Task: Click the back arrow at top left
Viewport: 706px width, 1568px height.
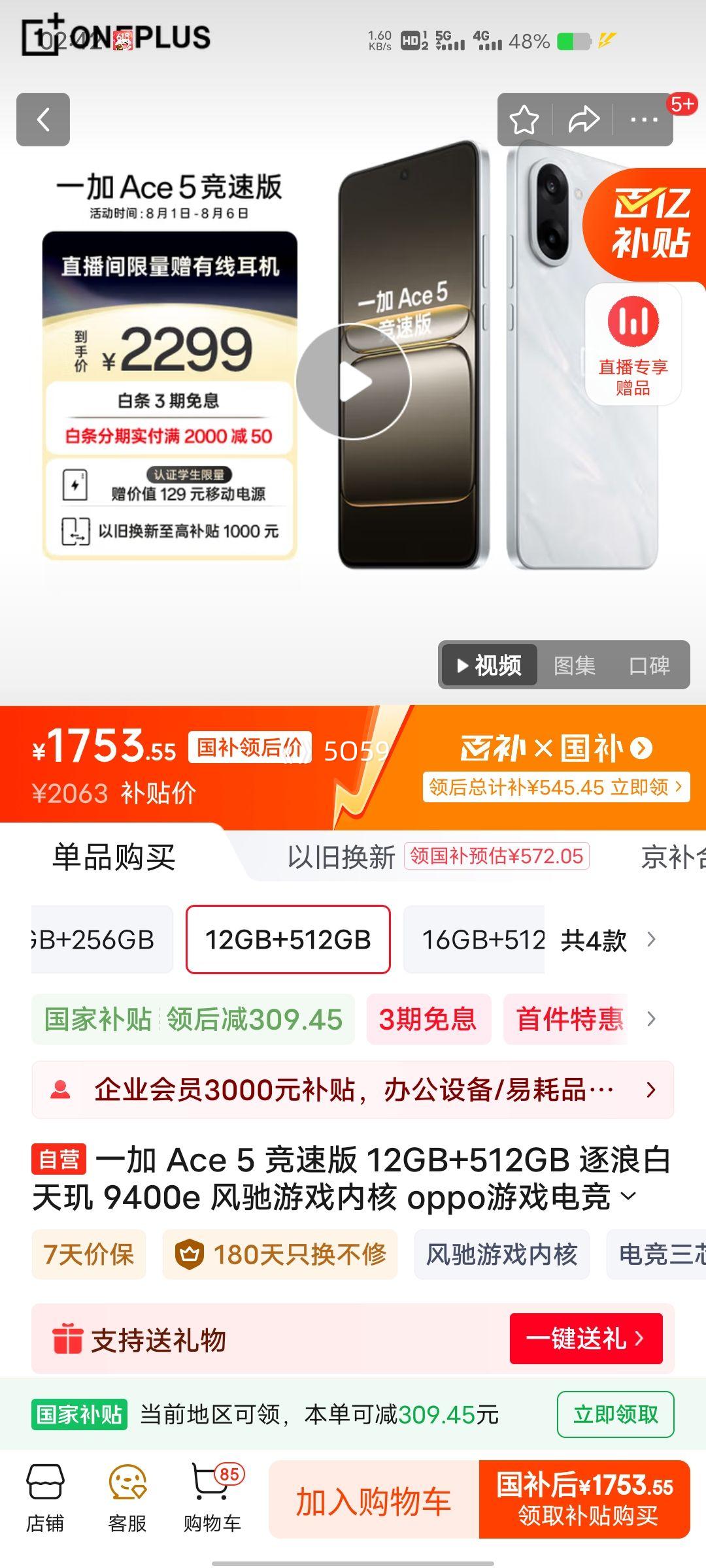Action: [43, 120]
